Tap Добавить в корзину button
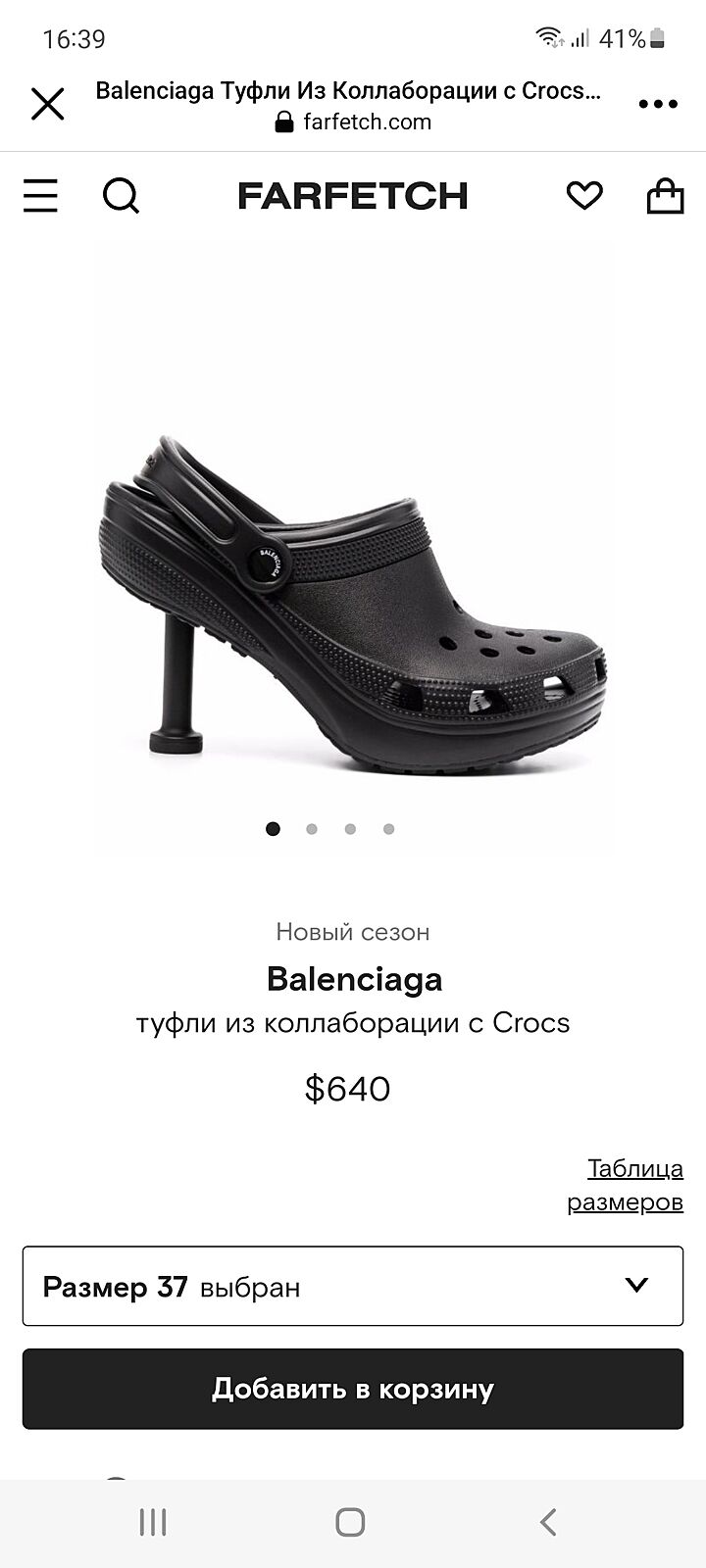The image size is (706, 1568). [x=353, y=1389]
